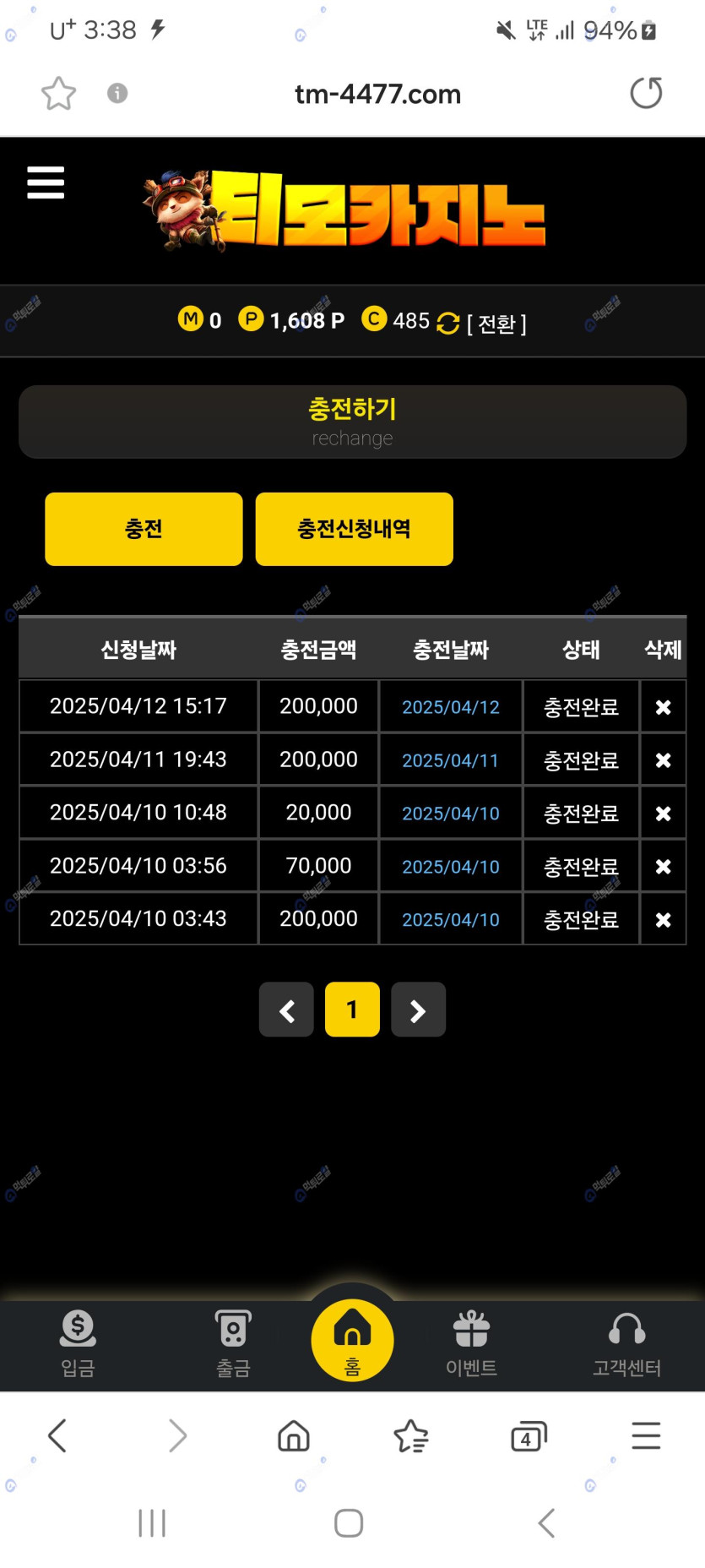Bookmark this page with the star icon
The width and height of the screenshot is (705, 1568).
pos(58,93)
